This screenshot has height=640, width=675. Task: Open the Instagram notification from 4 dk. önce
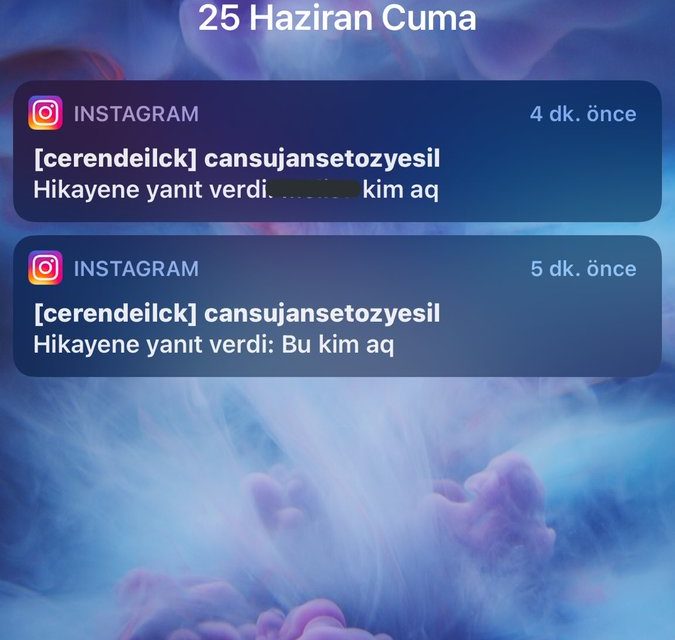(x=336, y=152)
